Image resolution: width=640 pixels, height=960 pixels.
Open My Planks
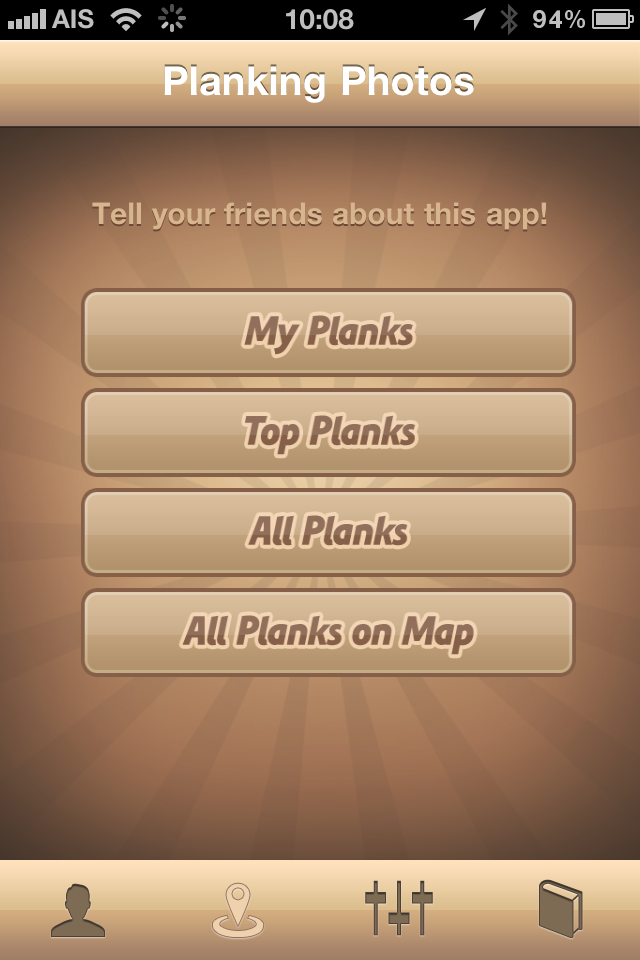click(x=328, y=332)
